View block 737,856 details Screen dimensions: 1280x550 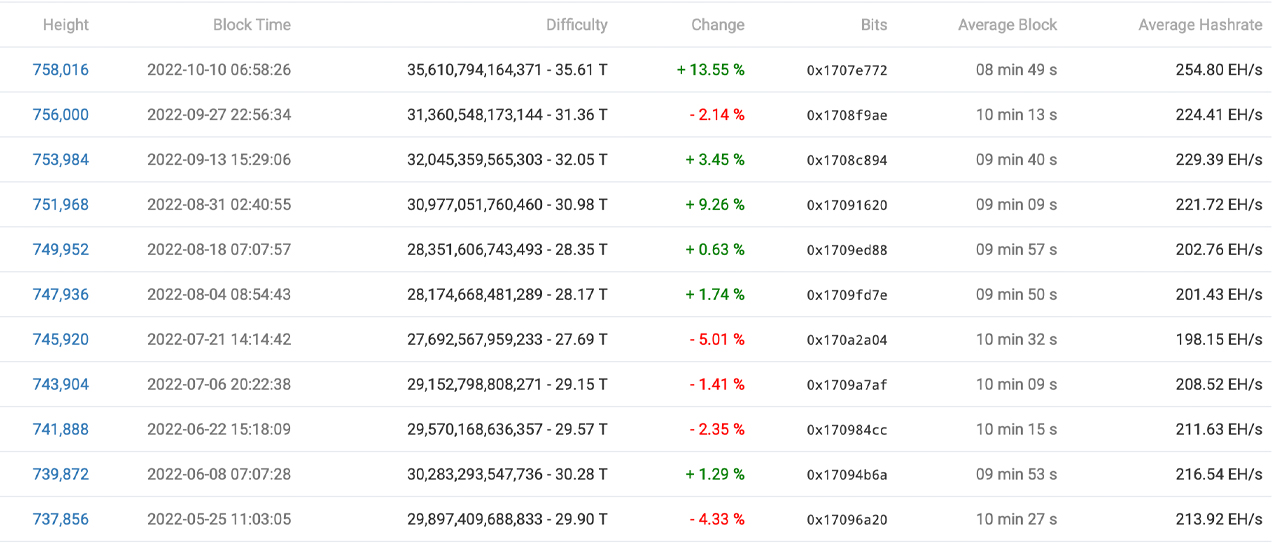pyautogui.click(x=61, y=520)
